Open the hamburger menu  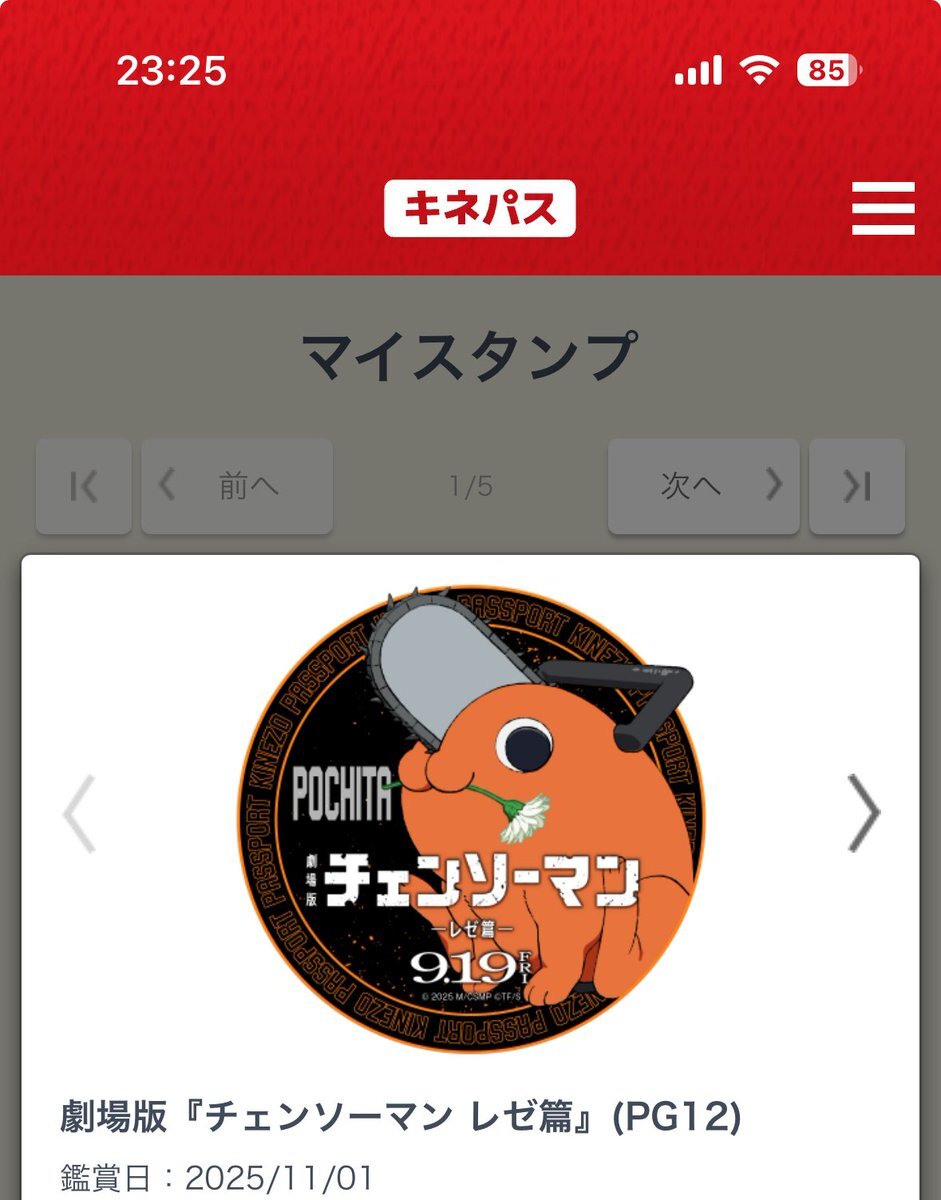(x=883, y=208)
